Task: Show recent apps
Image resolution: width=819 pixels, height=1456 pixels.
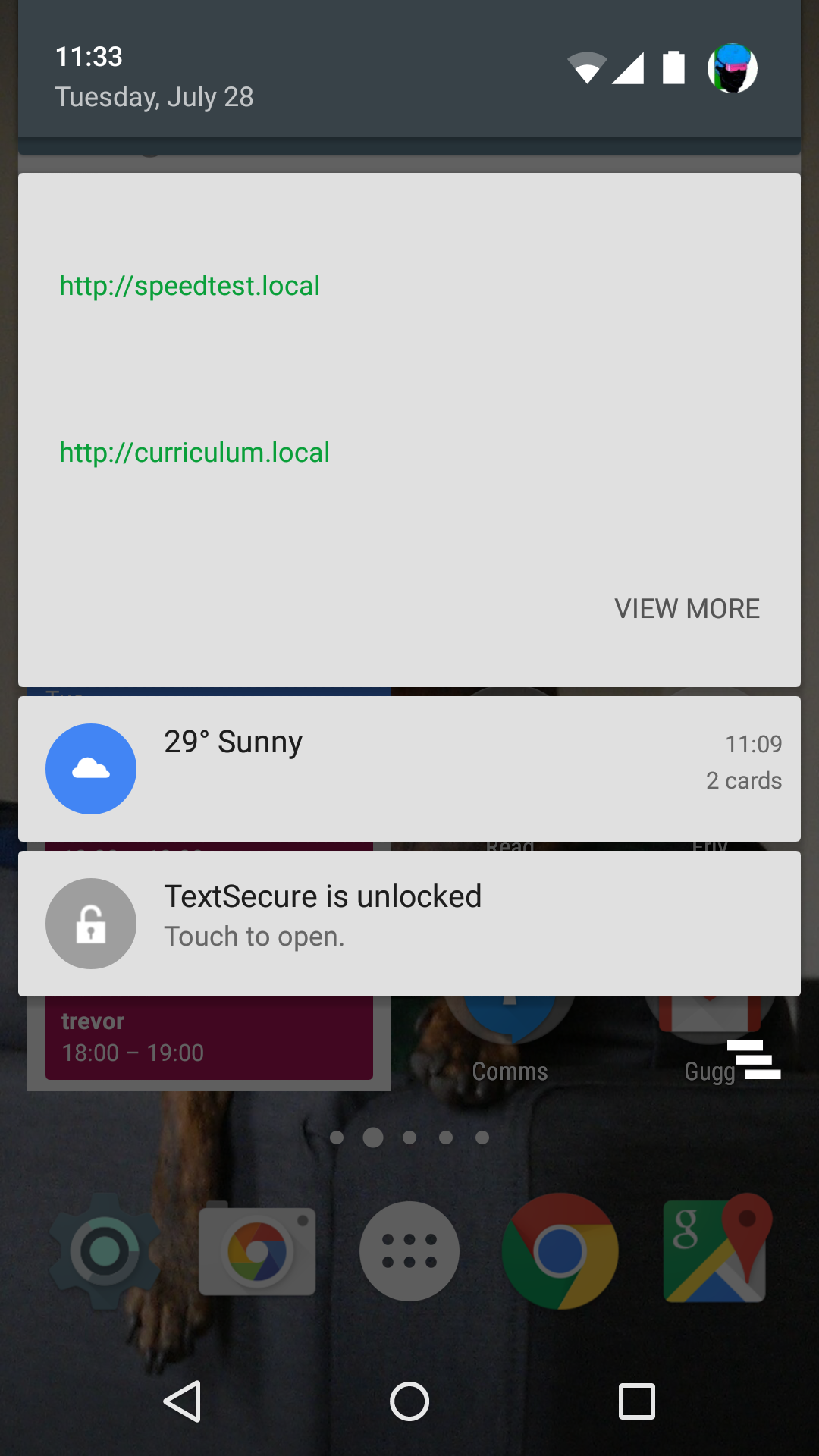Action: pyautogui.click(x=637, y=1401)
